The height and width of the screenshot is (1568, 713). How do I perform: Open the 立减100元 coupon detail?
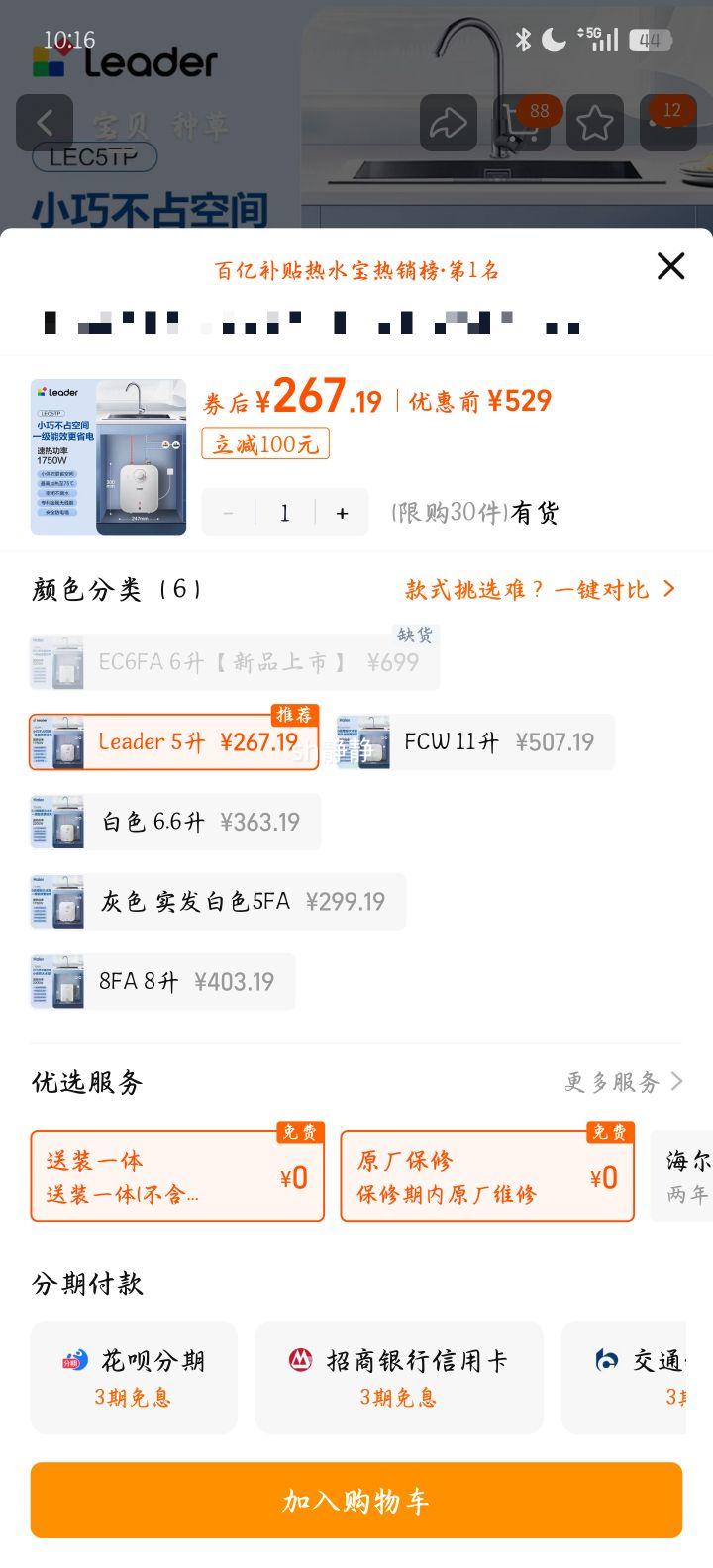point(264,442)
